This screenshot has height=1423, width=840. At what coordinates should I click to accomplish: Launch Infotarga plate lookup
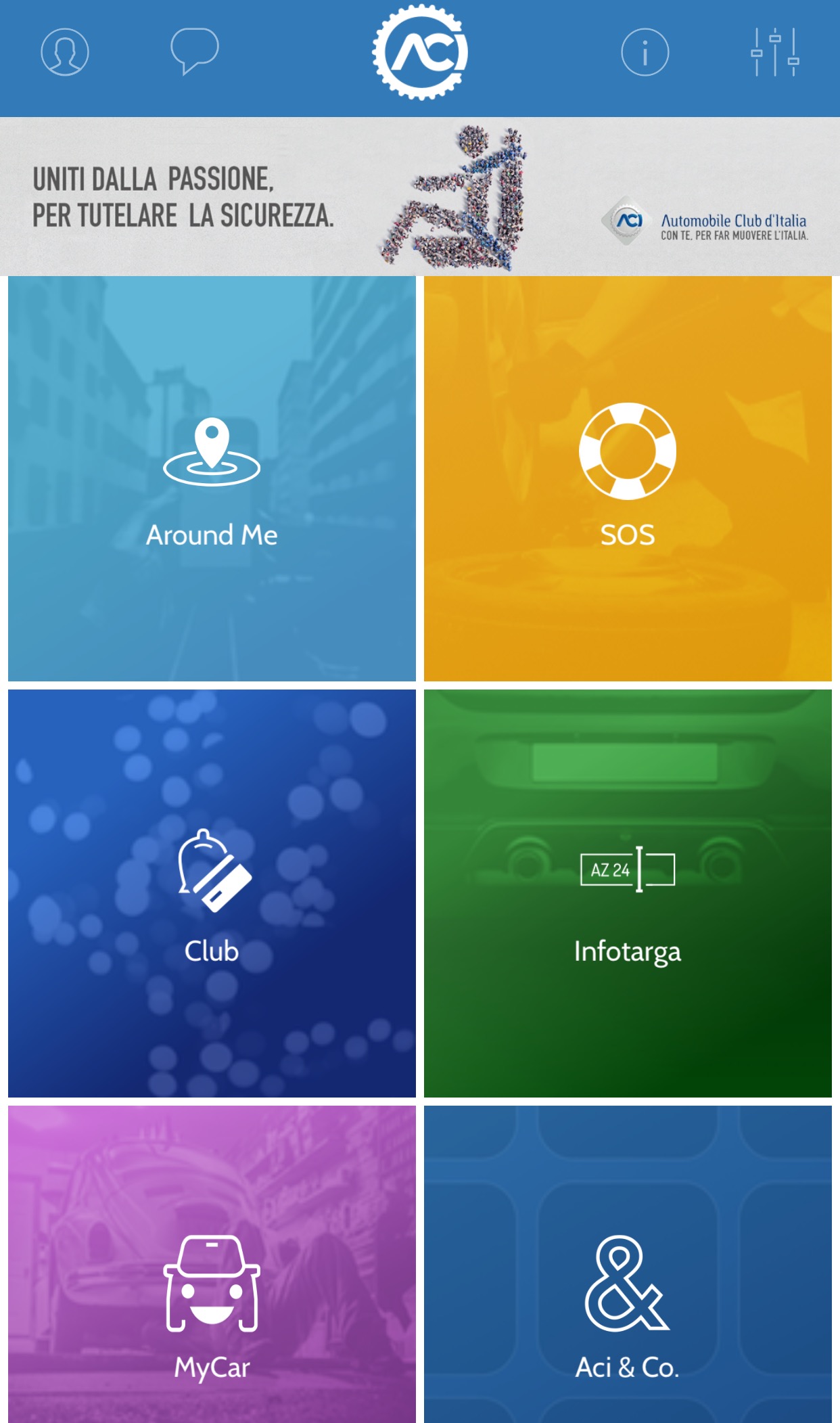628,893
